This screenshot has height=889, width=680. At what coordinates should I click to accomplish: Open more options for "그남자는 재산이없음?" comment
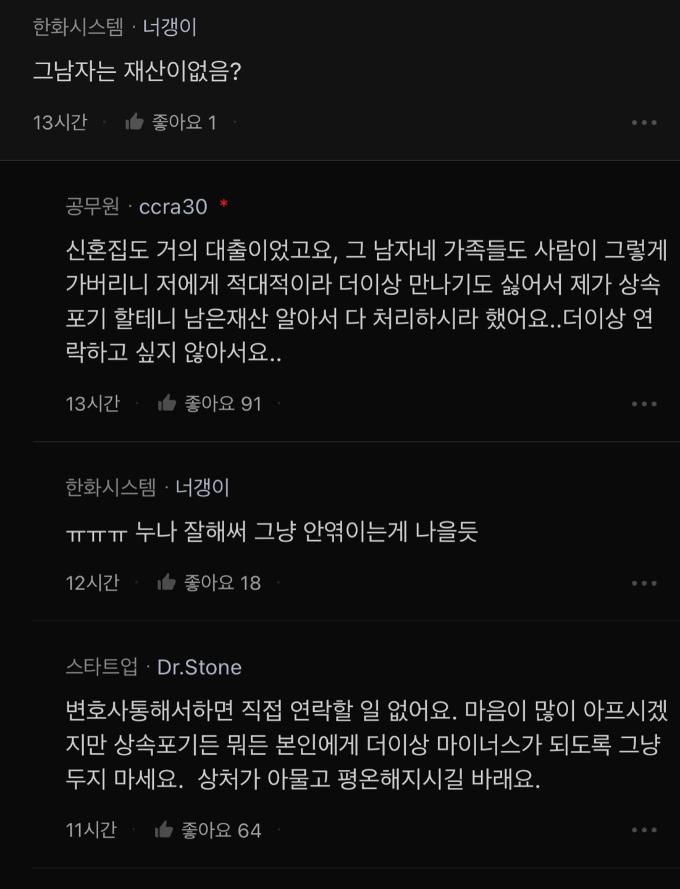(x=644, y=123)
